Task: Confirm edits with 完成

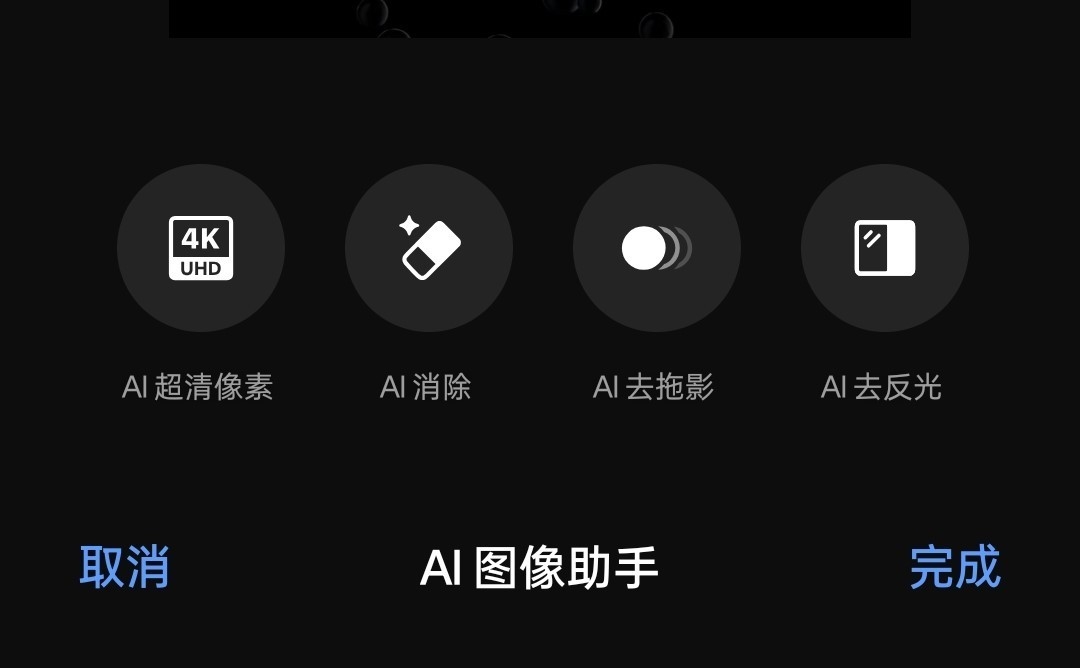Action: (955, 567)
